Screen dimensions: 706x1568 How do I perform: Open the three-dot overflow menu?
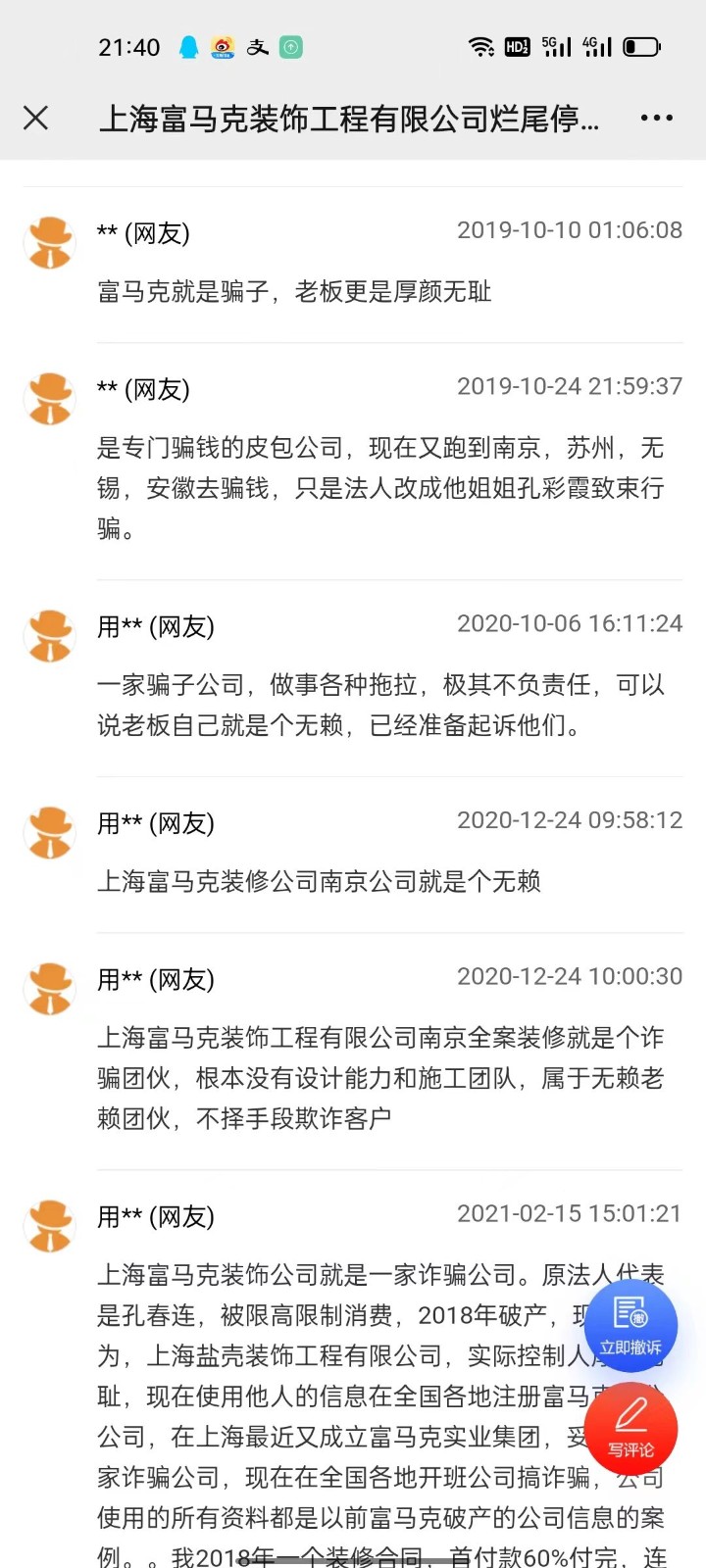tap(656, 119)
